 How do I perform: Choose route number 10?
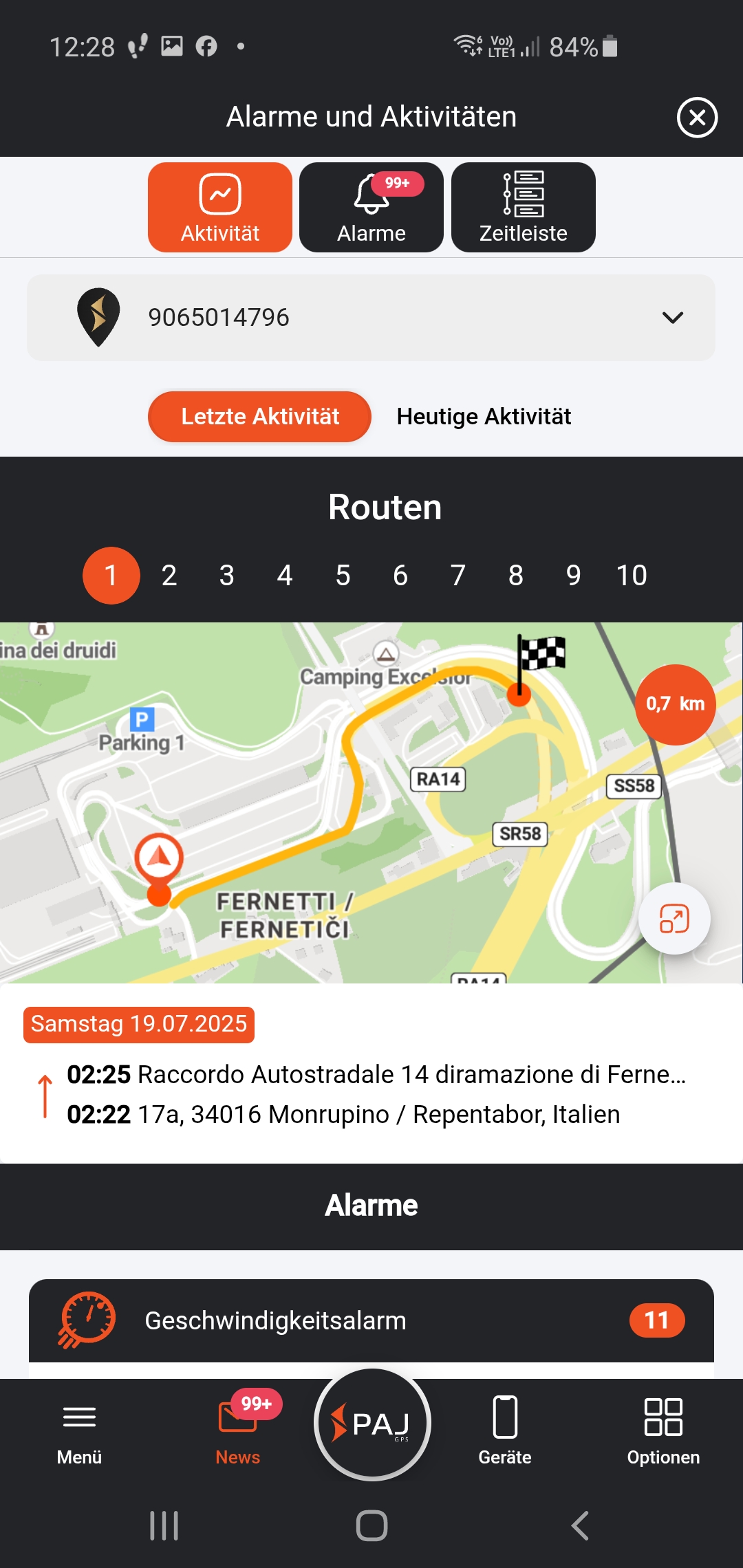click(x=632, y=576)
